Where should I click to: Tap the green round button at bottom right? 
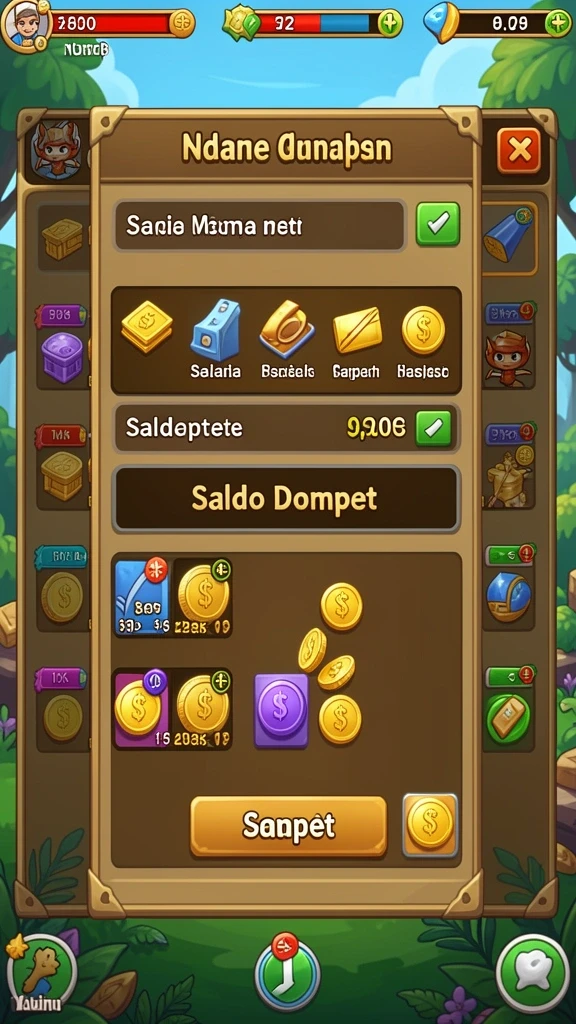click(x=532, y=973)
